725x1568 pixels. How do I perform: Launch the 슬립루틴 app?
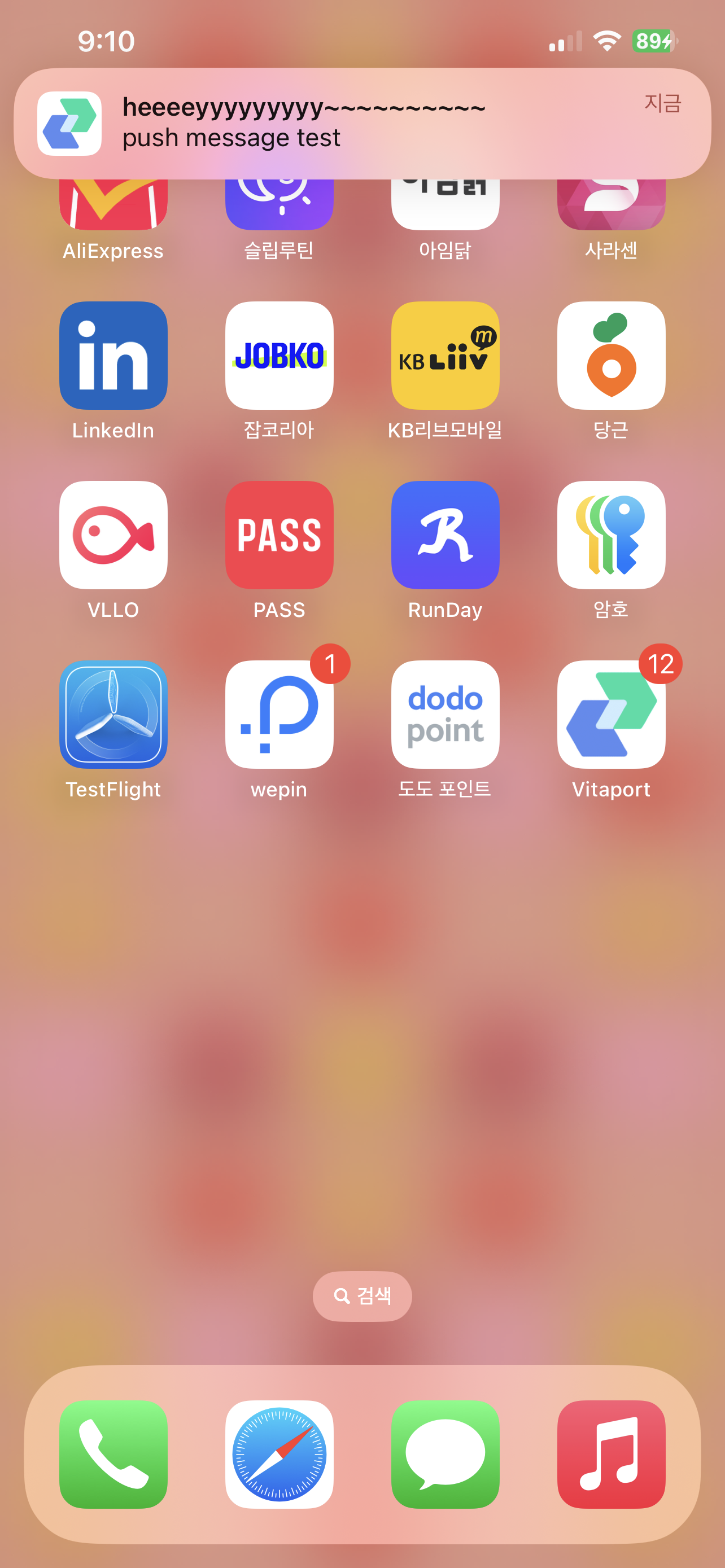point(279,207)
